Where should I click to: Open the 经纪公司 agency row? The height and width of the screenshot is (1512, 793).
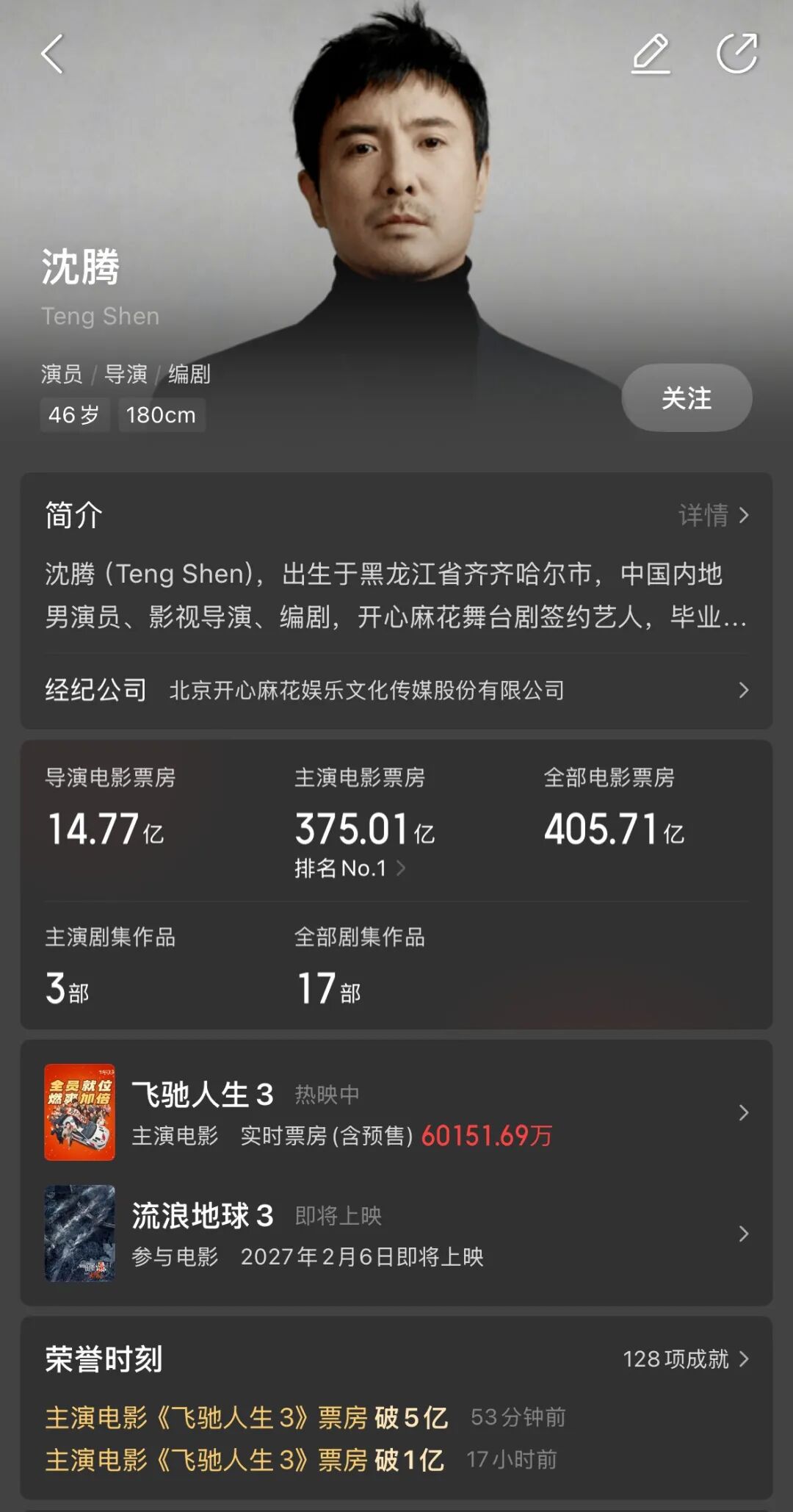(396, 690)
